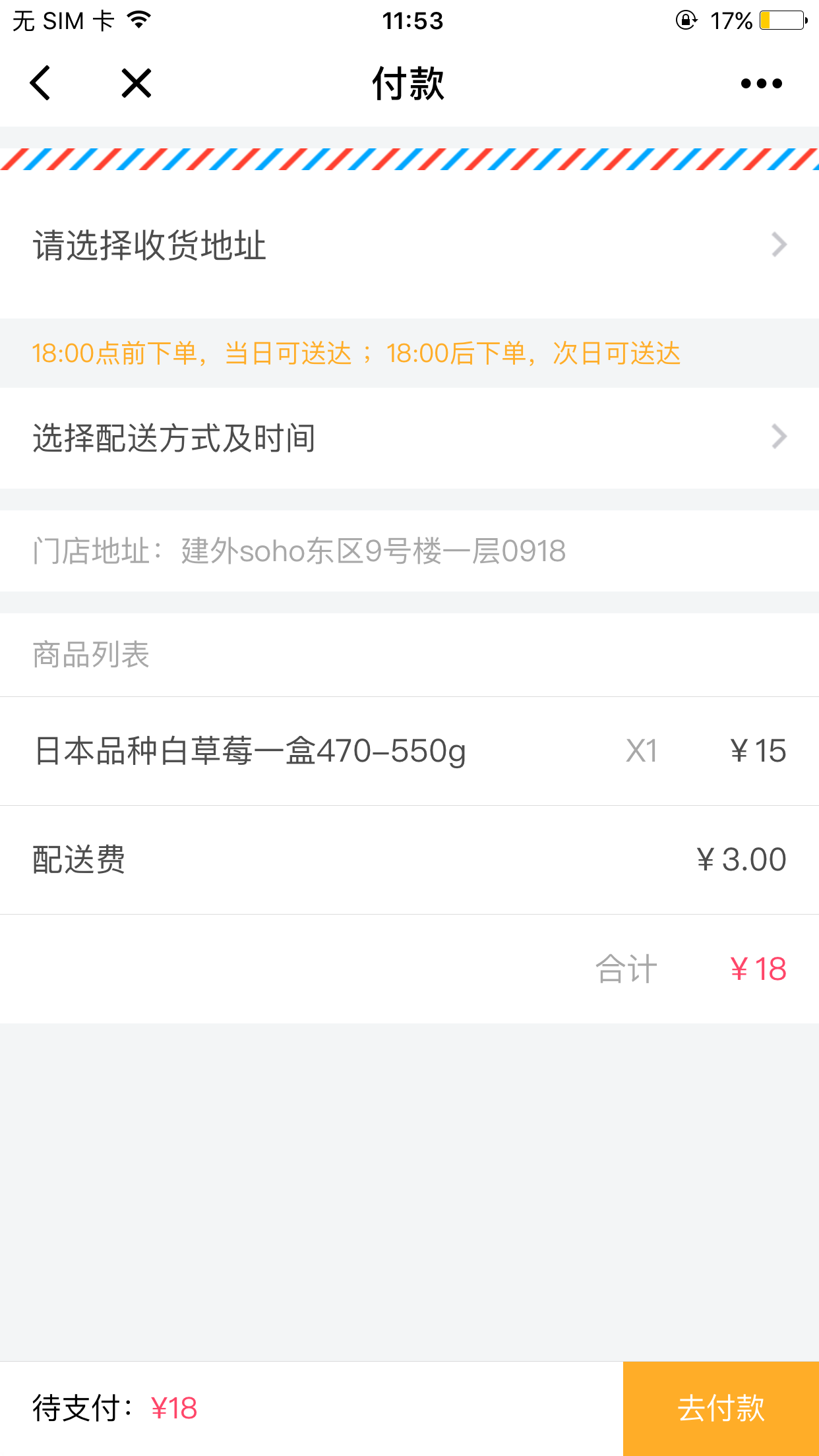Open the three-dot more options menu

tap(761, 83)
